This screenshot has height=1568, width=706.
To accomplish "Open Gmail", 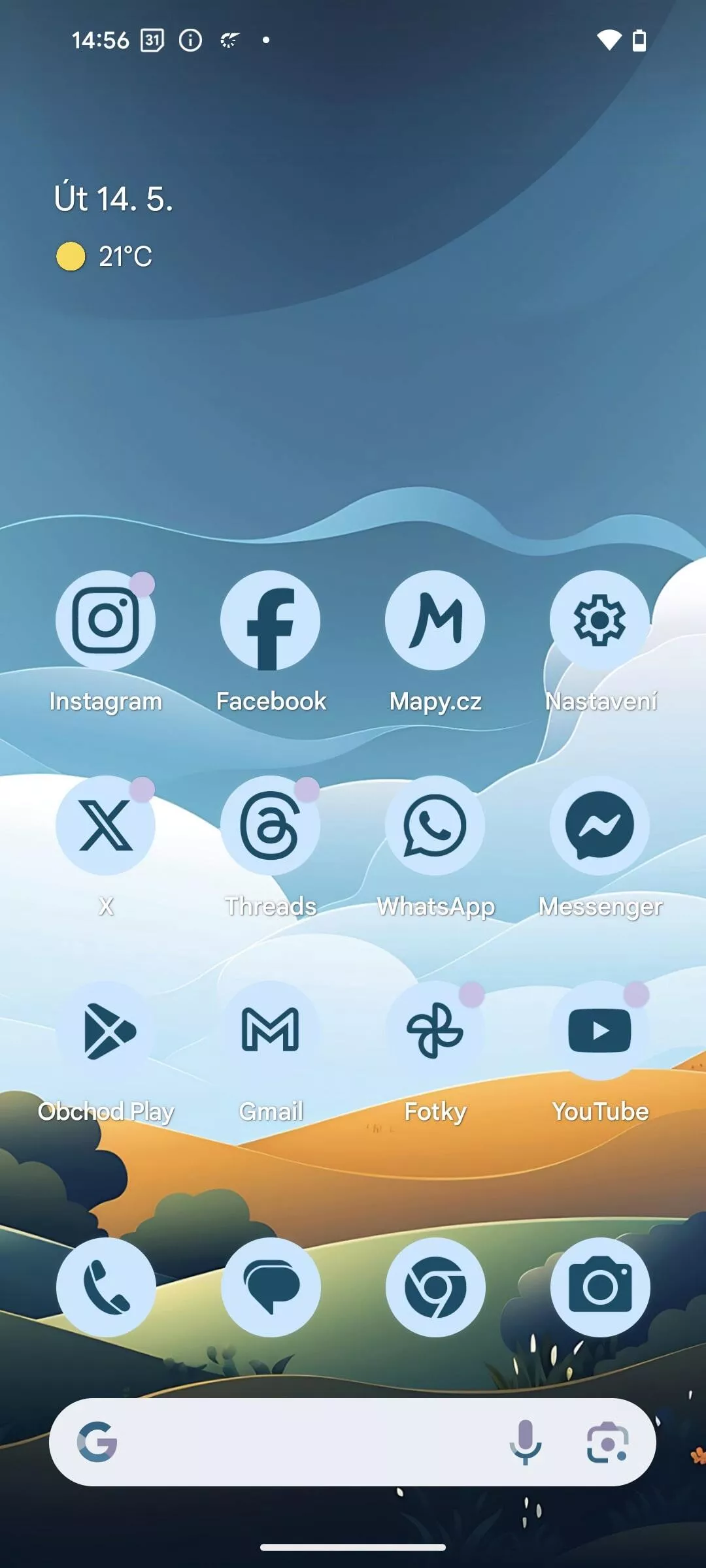I will (270, 1030).
